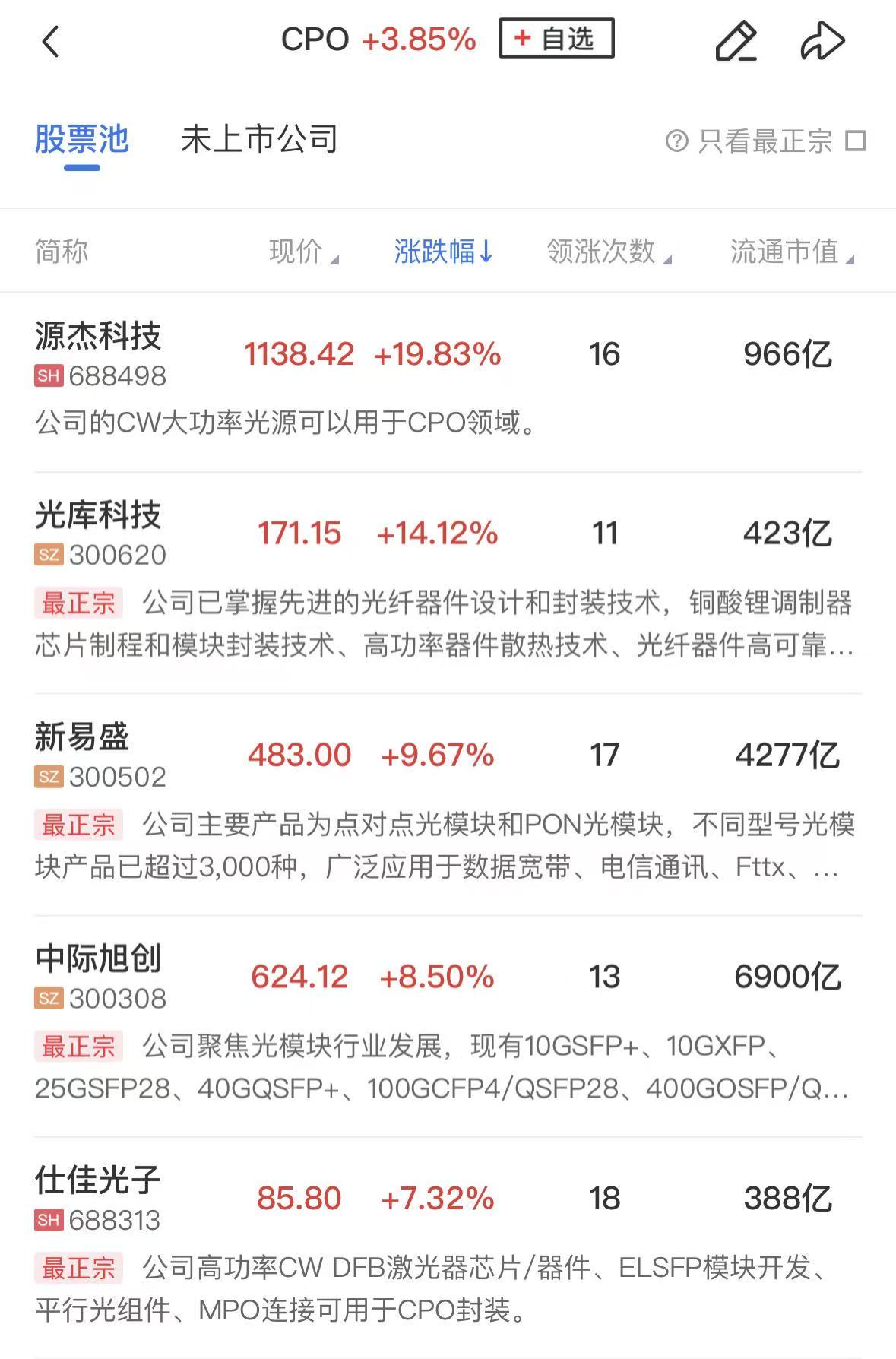Enable the 只看最正宗 checkbox
Viewport: 896px width, 1359px height.
pos(856,141)
